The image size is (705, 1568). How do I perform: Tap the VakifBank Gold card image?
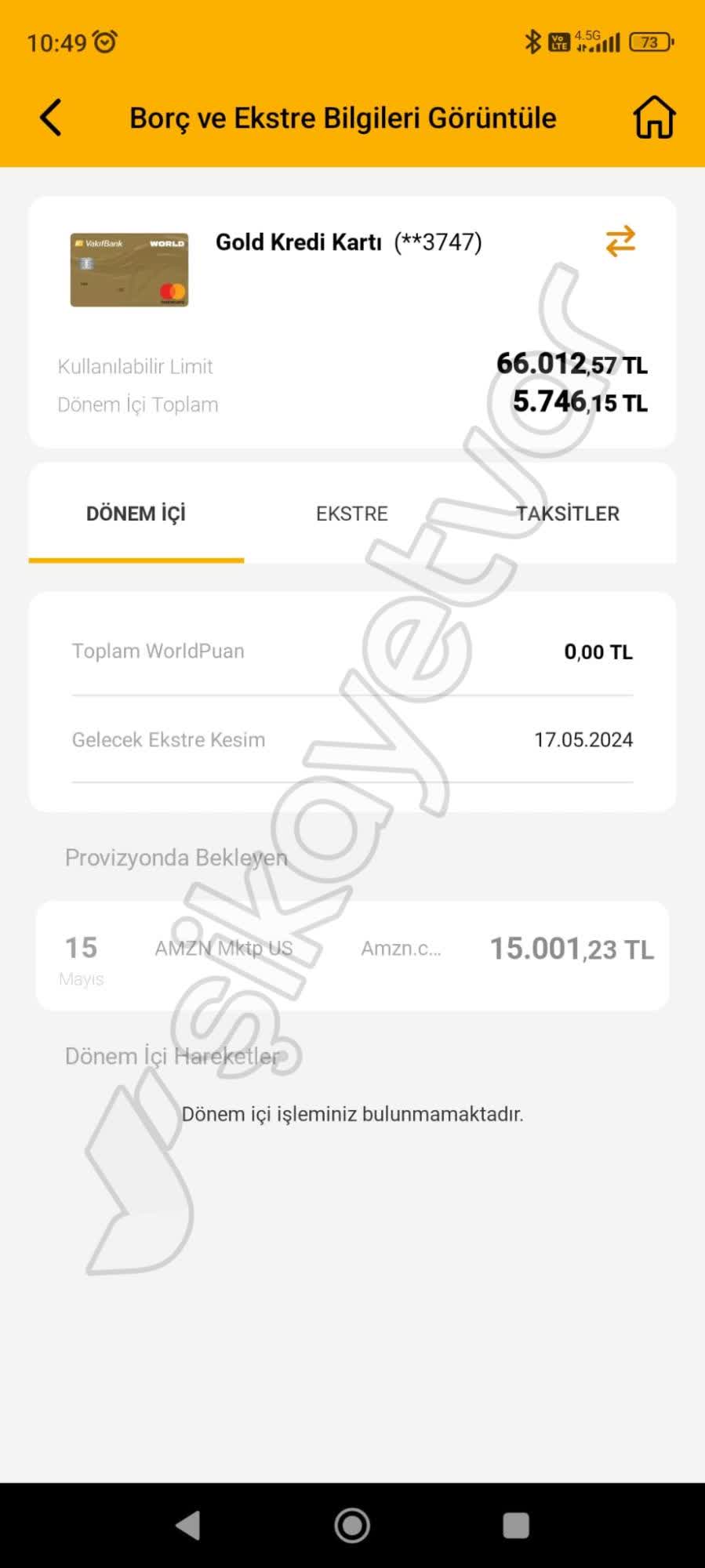pos(129,270)
